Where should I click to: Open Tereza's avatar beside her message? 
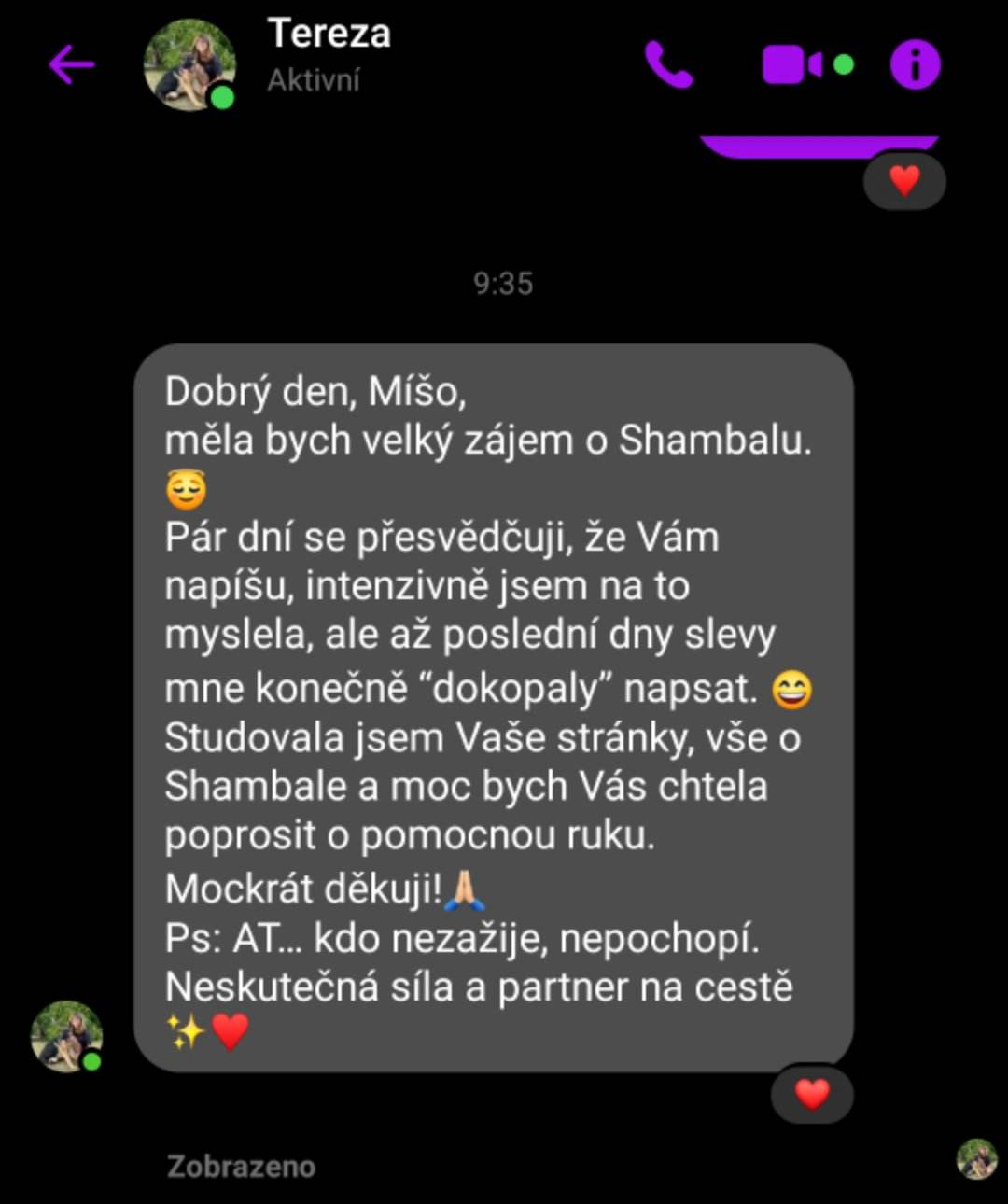[x=66, y=1036]
